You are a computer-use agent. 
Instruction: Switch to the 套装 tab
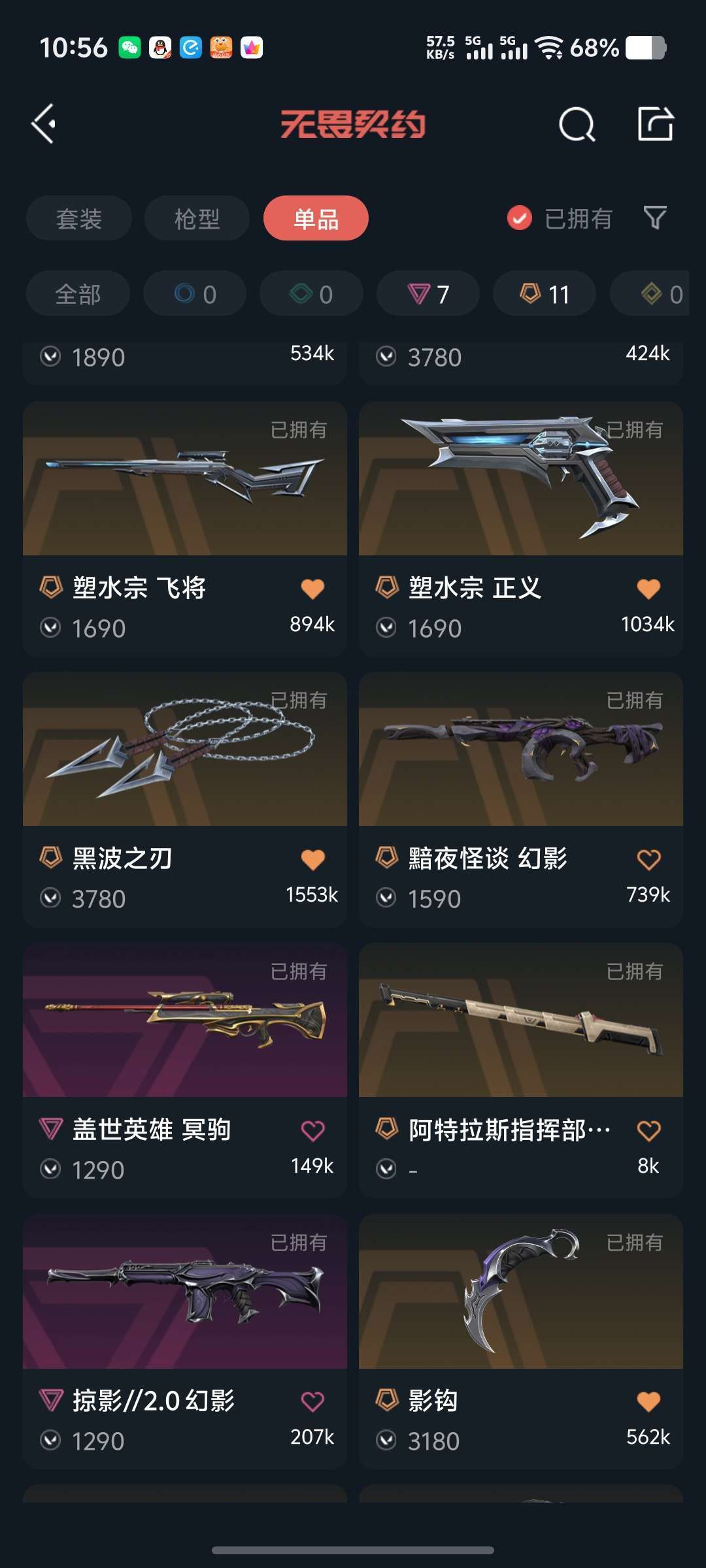coord(78,218)
